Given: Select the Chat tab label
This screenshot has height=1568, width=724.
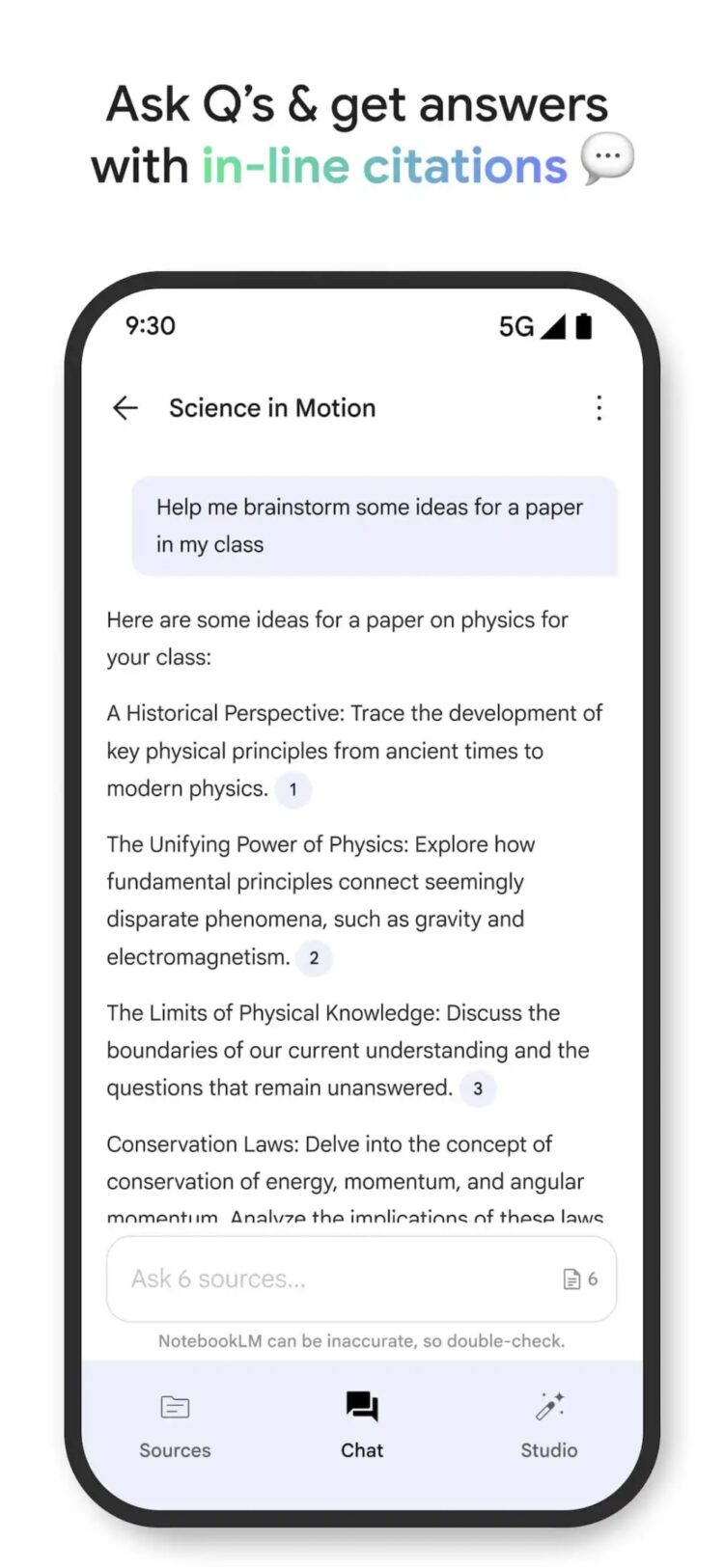Looking at the screenshot, I should pyautogui.click(x=361, y=1449).
